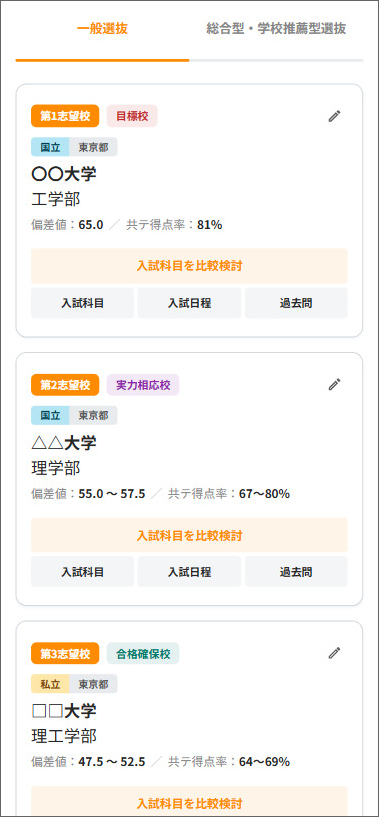Image resolution: width=379 pixels, height=817 pixels.
Task: Open 入試科目を比較検討 for 〇〇大学
Action: [189, 266]
